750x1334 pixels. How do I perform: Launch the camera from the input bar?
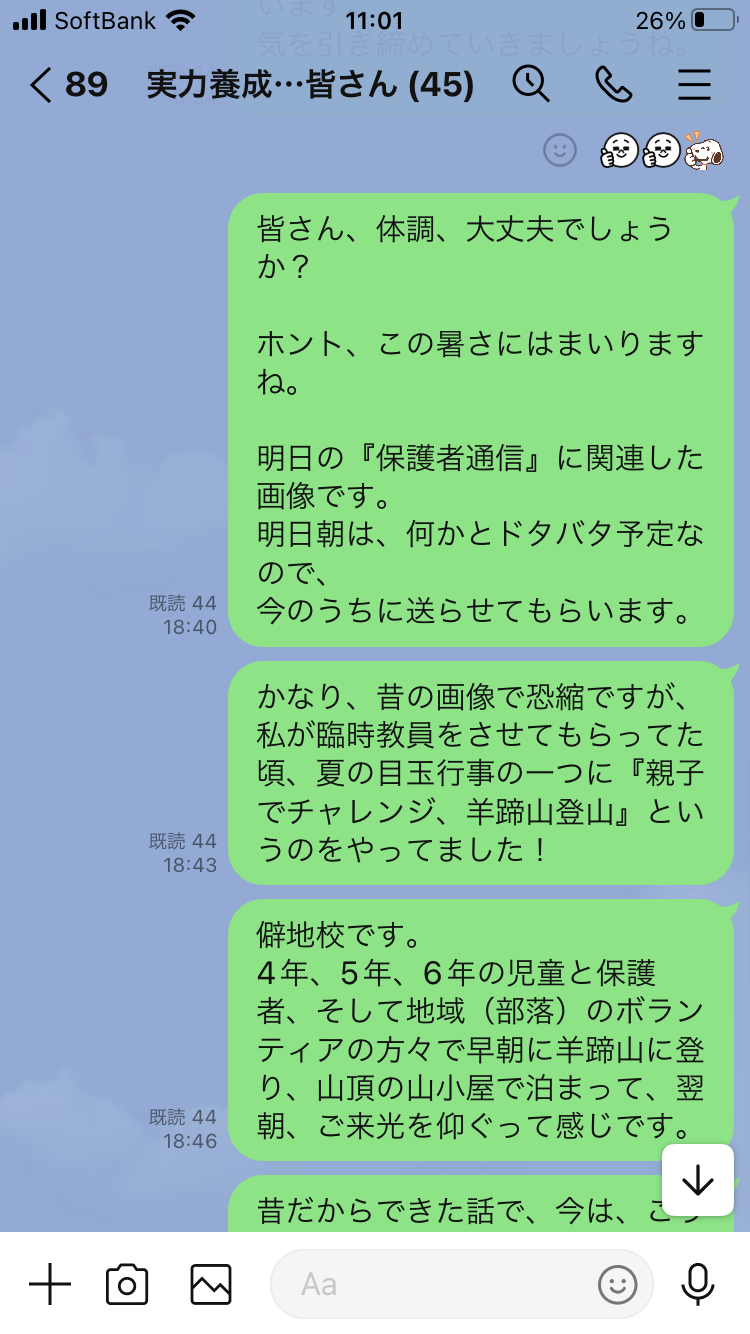pos(127,1284)
